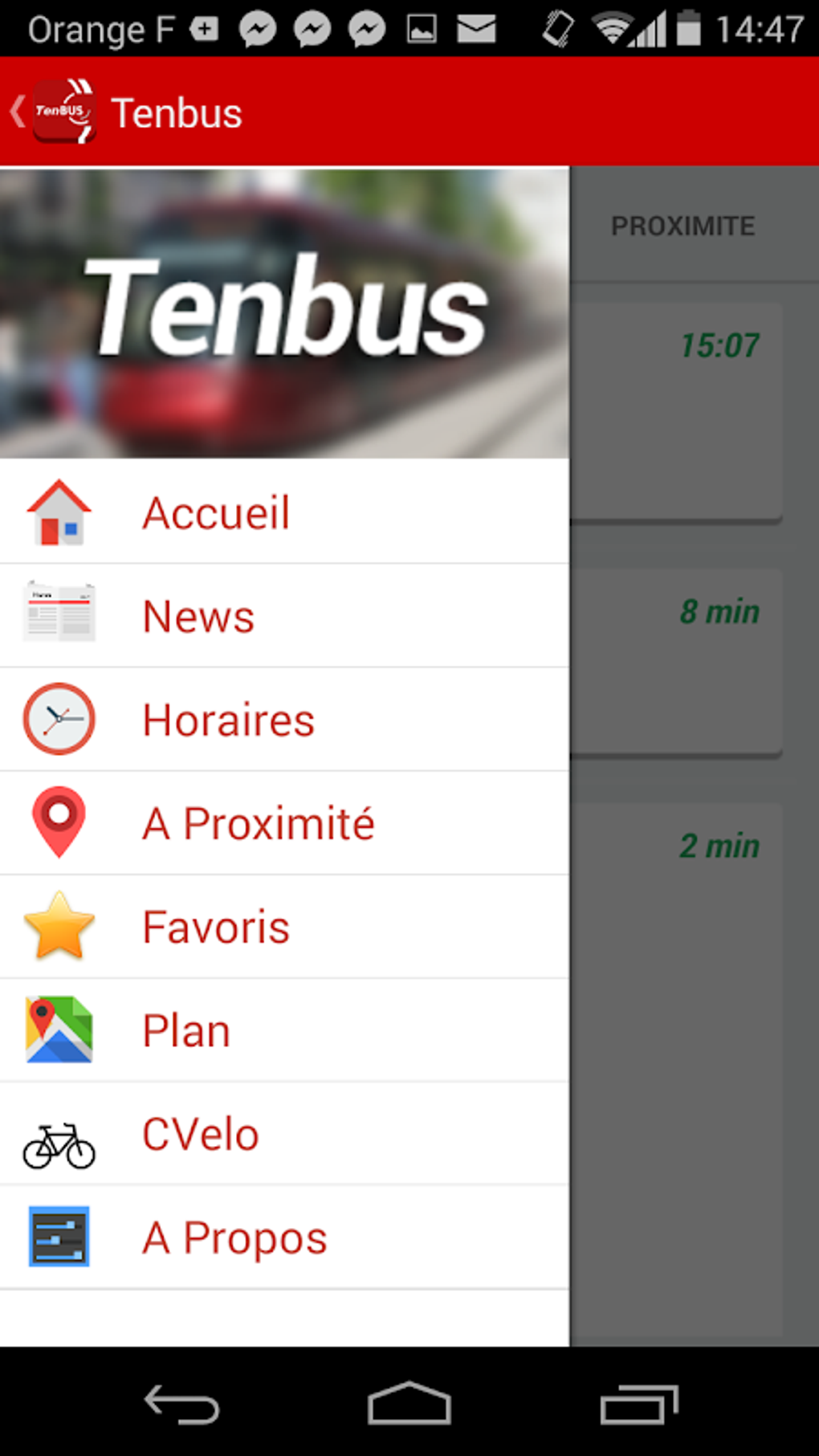This screenshot has width=819, height=1456.
Task: Open CVelo bike section
Action: coord(284,1134)
